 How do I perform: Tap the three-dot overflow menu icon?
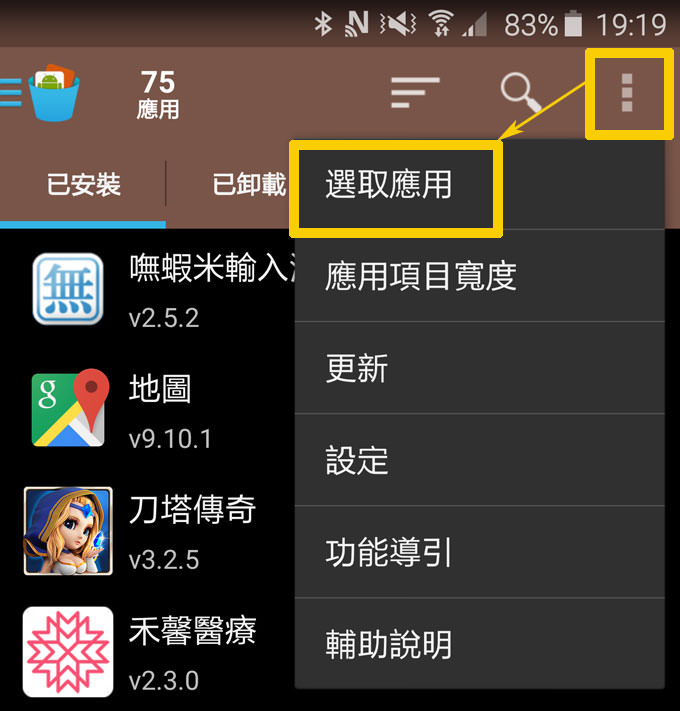(x=627, y=92)
